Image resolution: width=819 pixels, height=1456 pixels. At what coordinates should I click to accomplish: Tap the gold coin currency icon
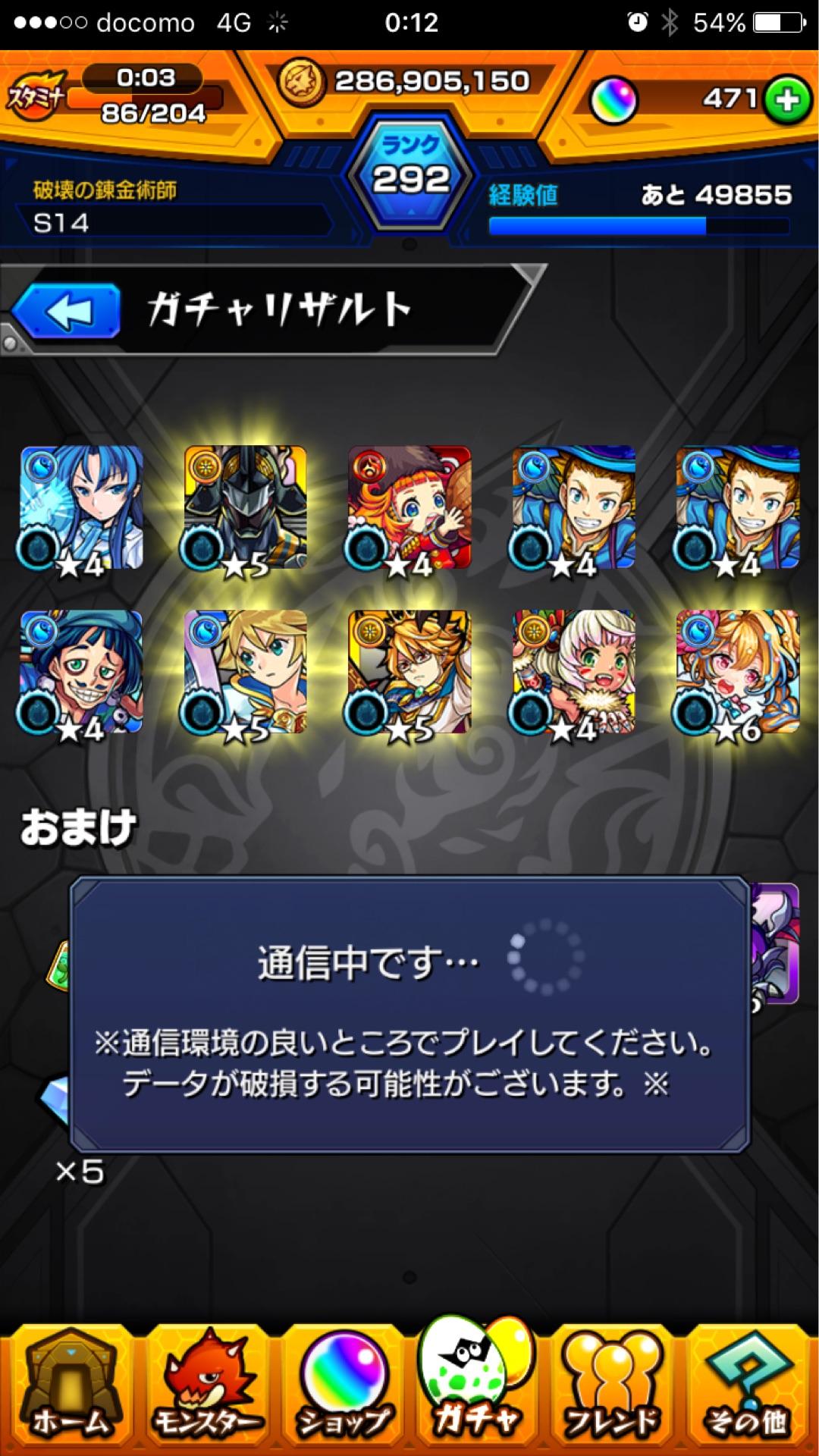(x=302, y=81)
